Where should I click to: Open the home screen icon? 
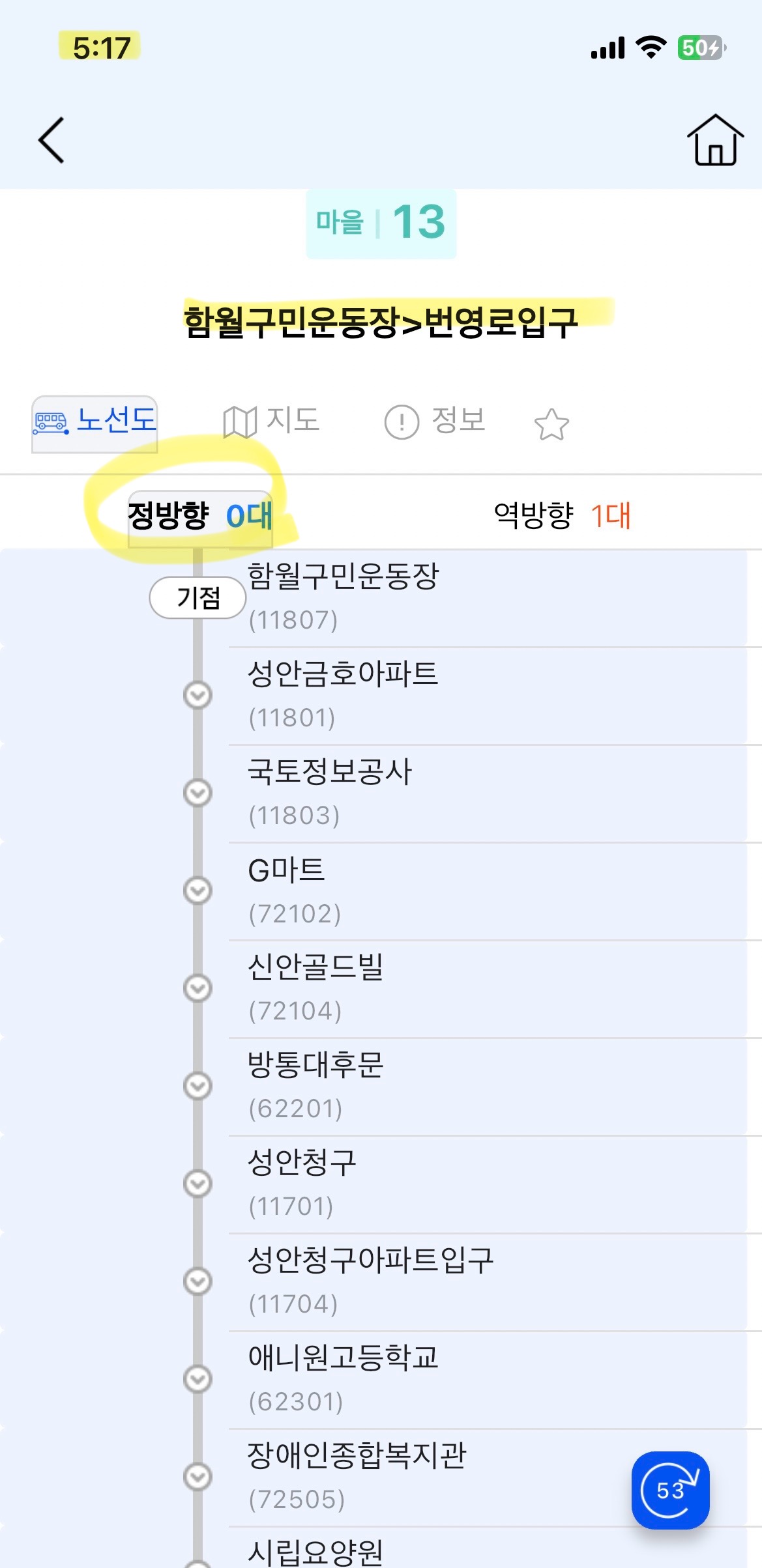pos(715,140)
